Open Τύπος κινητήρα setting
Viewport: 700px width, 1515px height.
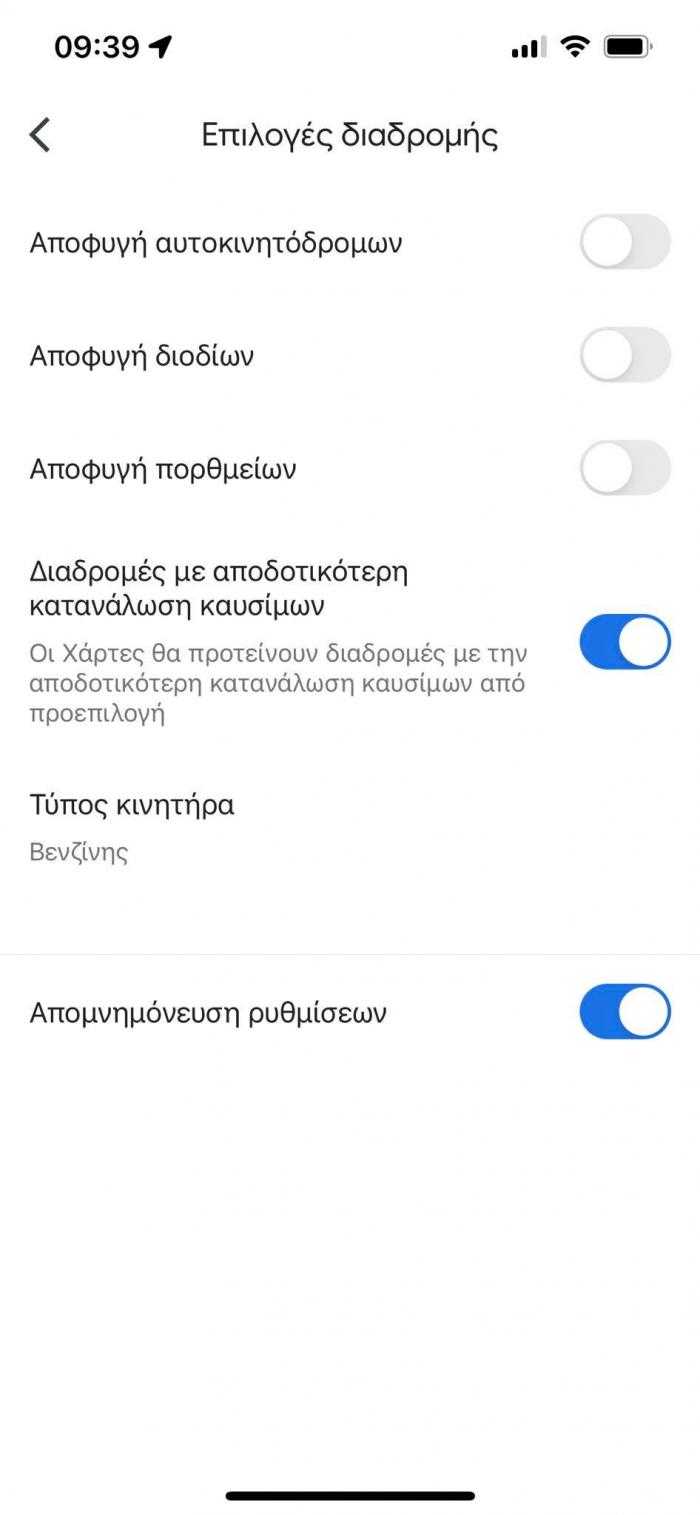pos(132,827)
